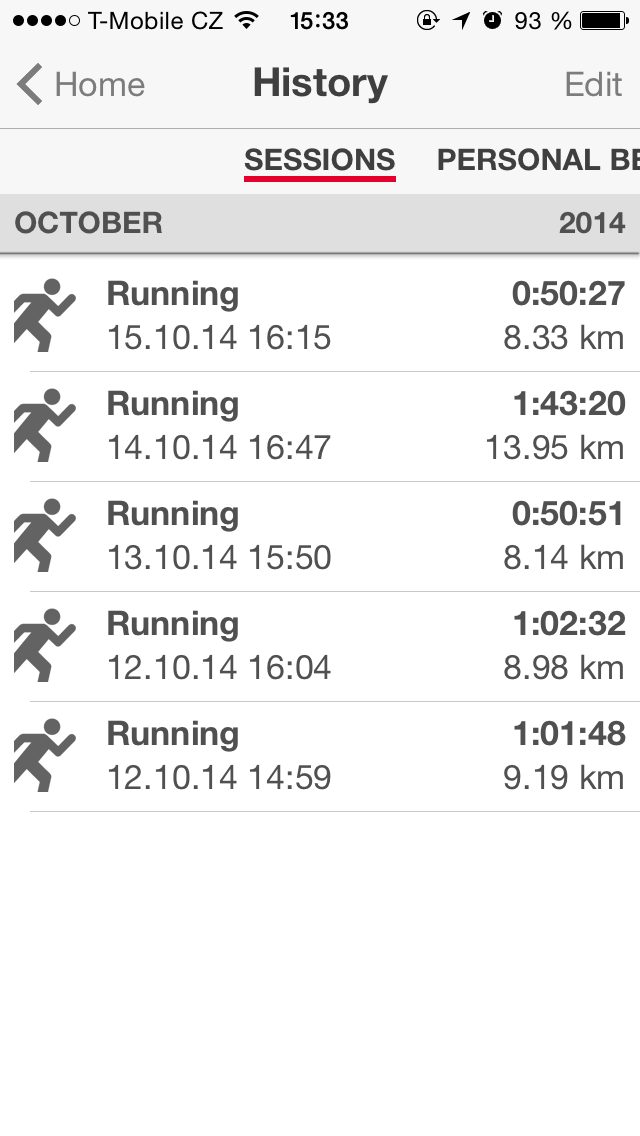
Task: Open the 12.10.14 16:04 running session
Action: (320, 646)
